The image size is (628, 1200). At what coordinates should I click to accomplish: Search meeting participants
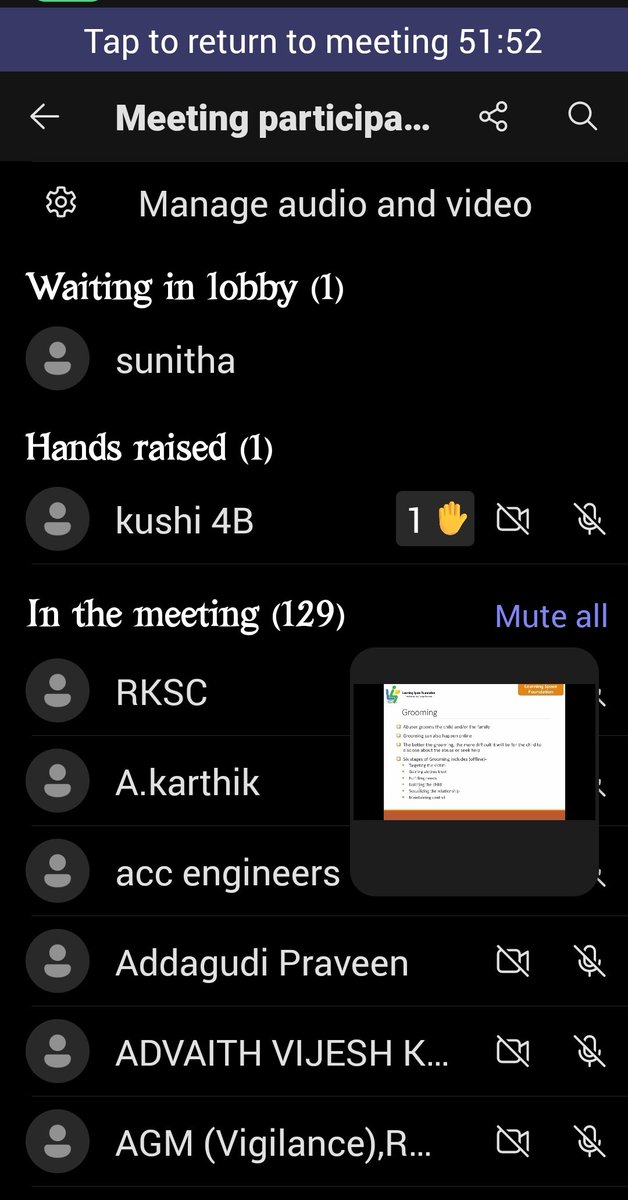[582, 117]
